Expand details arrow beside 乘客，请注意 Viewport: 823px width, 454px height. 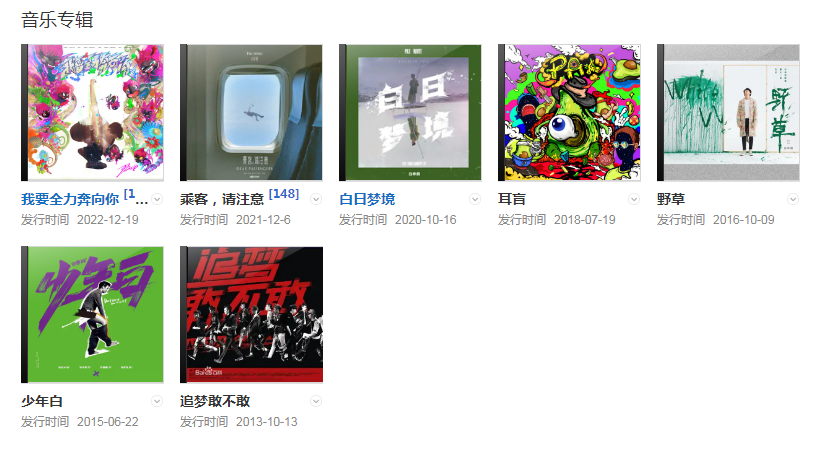[316, 199]
